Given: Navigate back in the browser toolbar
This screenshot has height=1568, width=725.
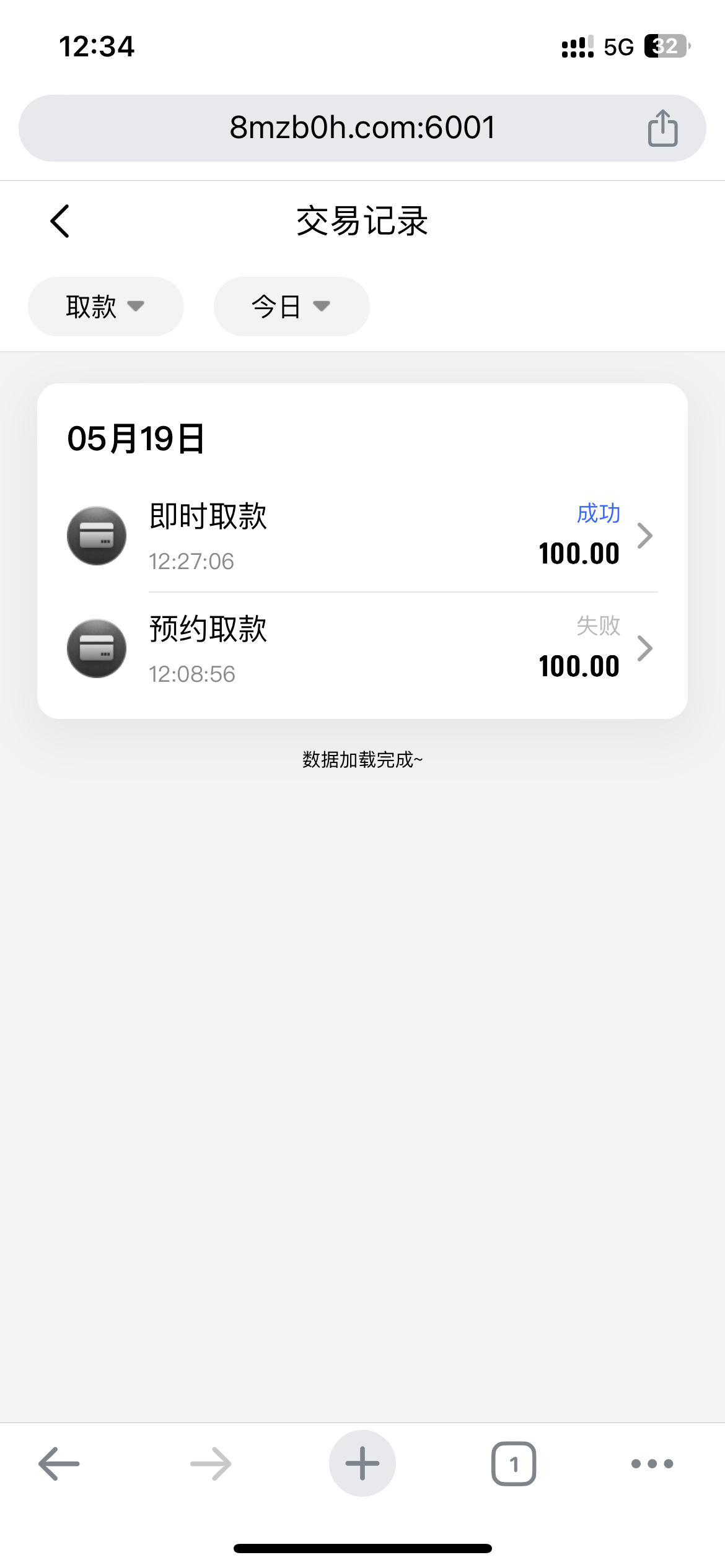Looking at the screenshot, I should [x=59, y=1463].
